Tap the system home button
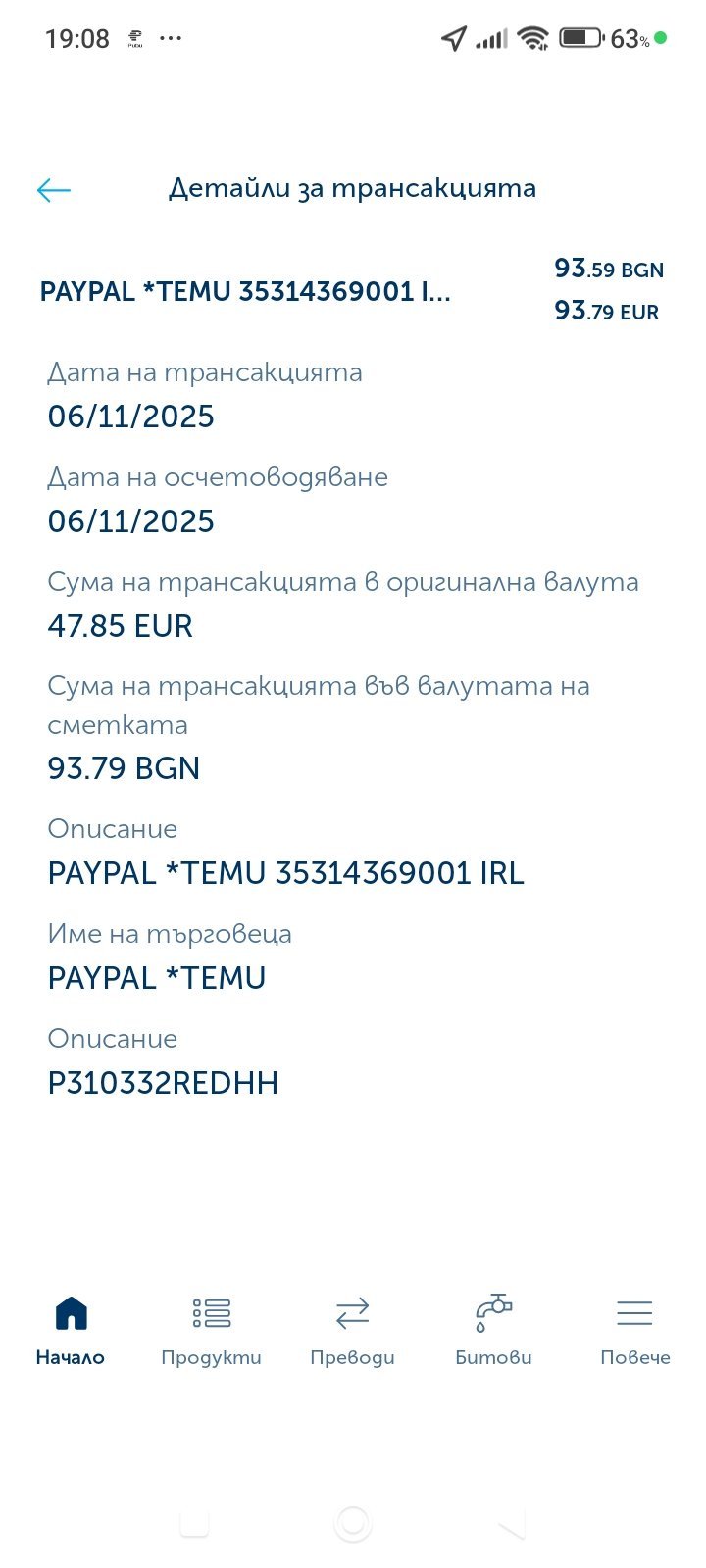This screenshot has width=706, height=1568. click(353, 1523)
